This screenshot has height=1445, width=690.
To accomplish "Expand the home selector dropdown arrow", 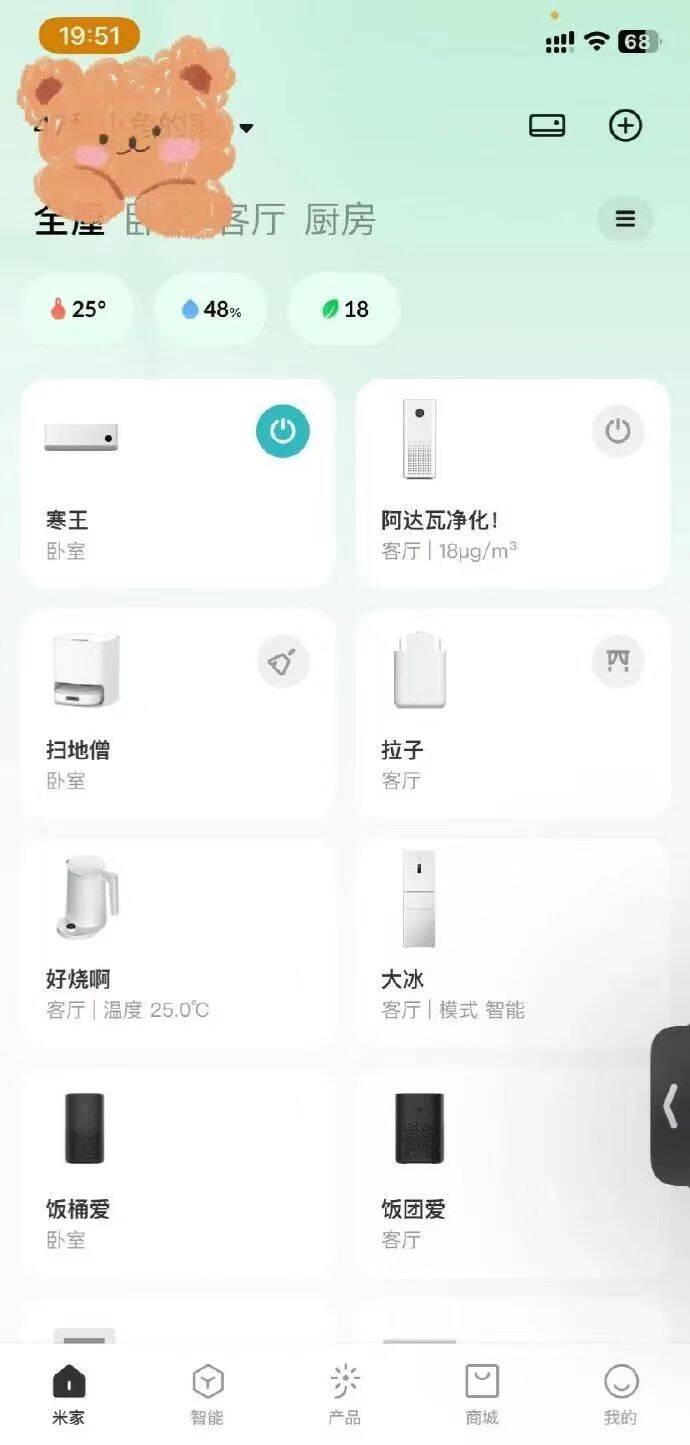I will point(246,128).
